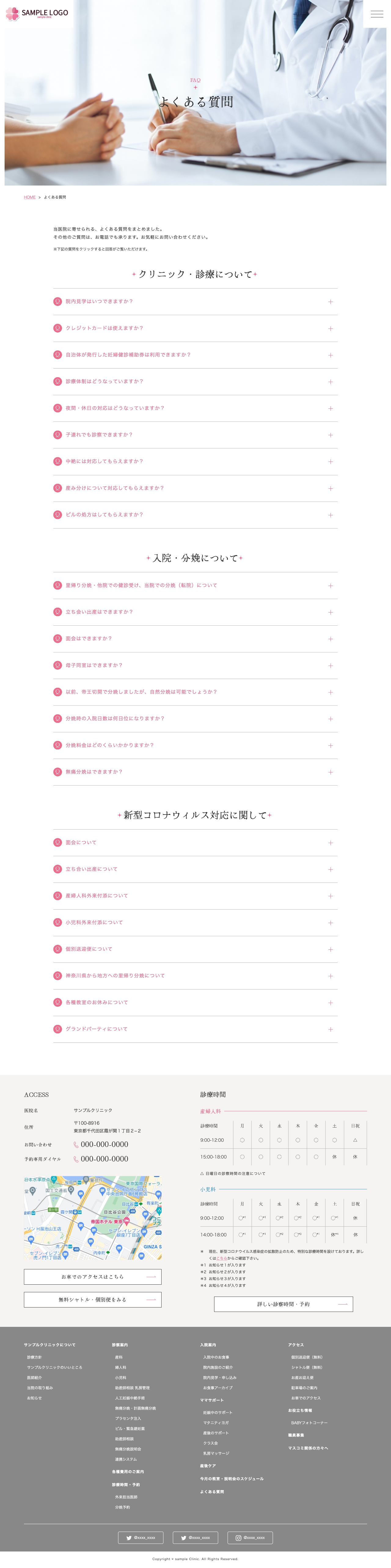Expand グランドパーティについて
This screenshot has width=391, height=1568.
click(195, 1029)
